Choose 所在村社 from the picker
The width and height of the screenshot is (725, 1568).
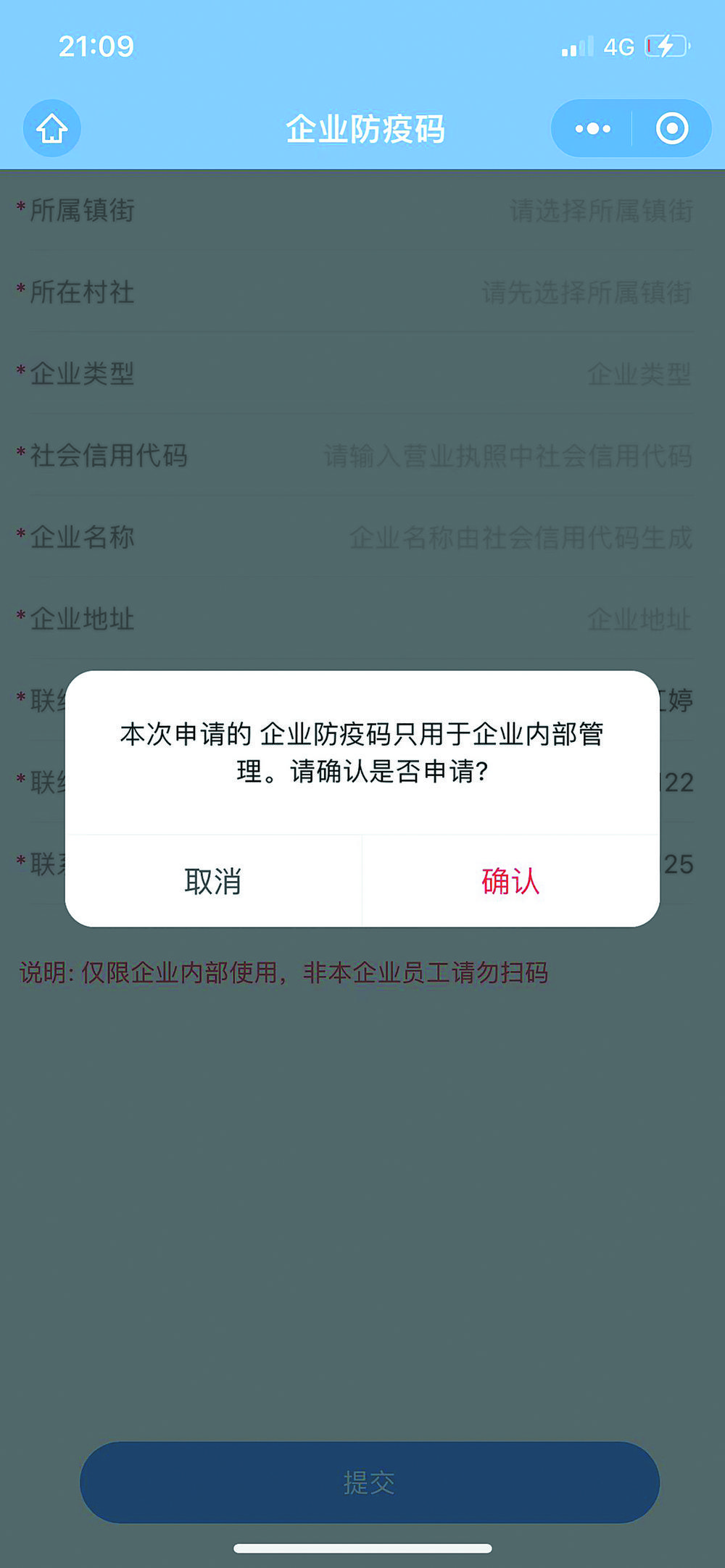[x=586, y=293]
